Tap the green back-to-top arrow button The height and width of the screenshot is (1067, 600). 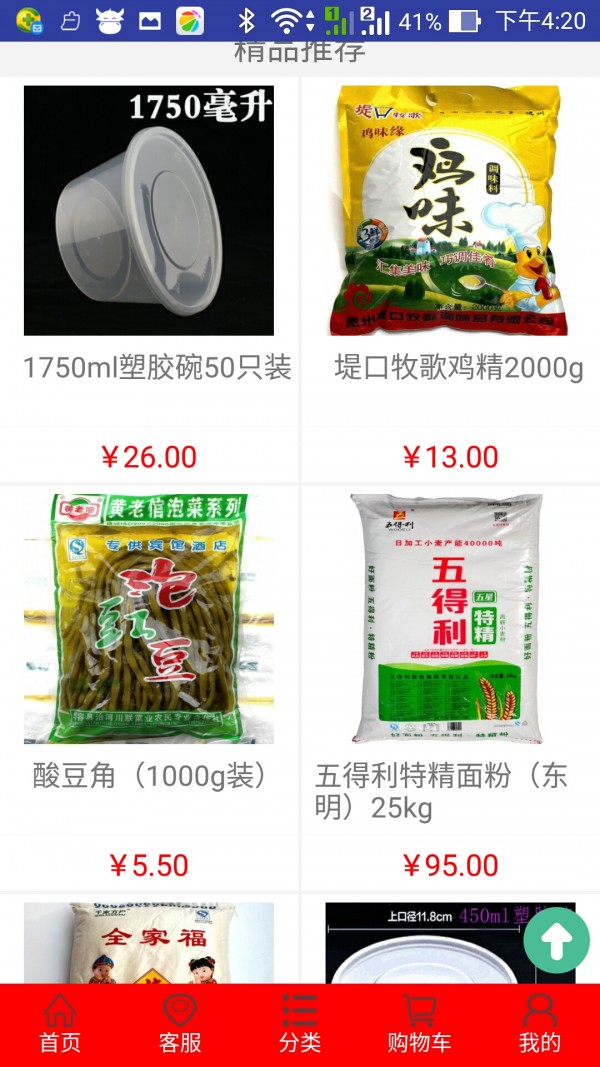coord(557,940)
